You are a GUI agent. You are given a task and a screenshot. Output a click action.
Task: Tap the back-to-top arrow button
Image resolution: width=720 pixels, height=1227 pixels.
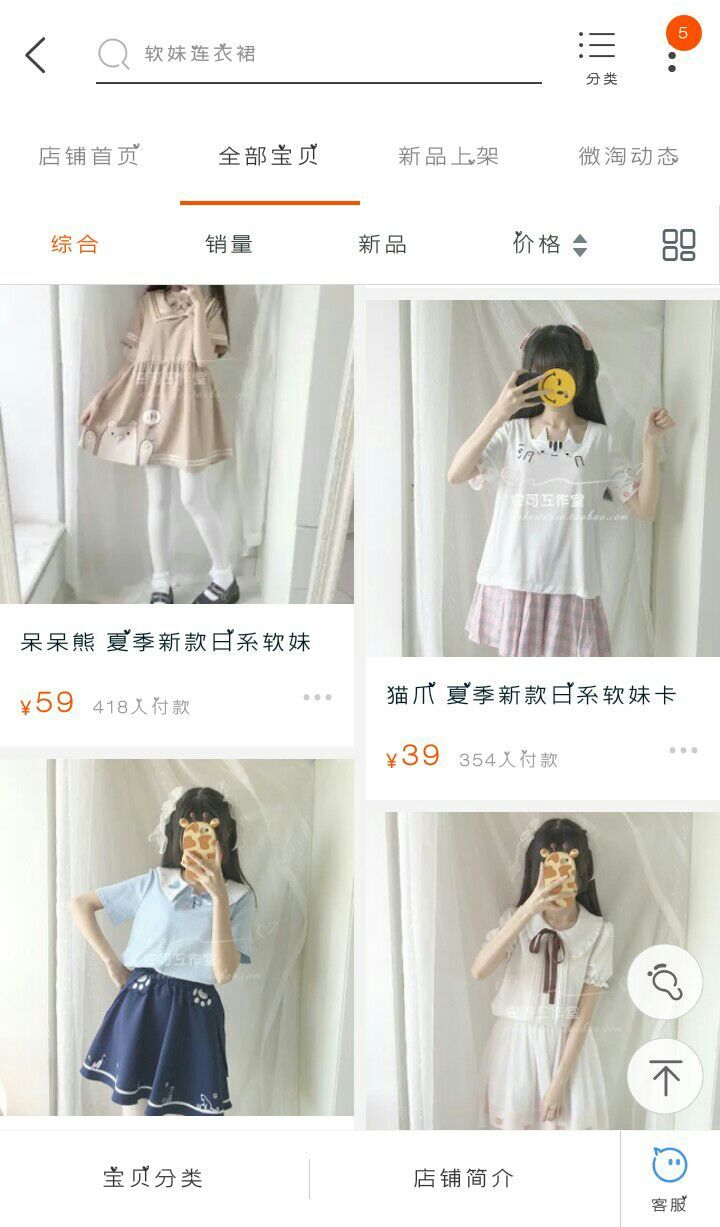pos(665,1077)
